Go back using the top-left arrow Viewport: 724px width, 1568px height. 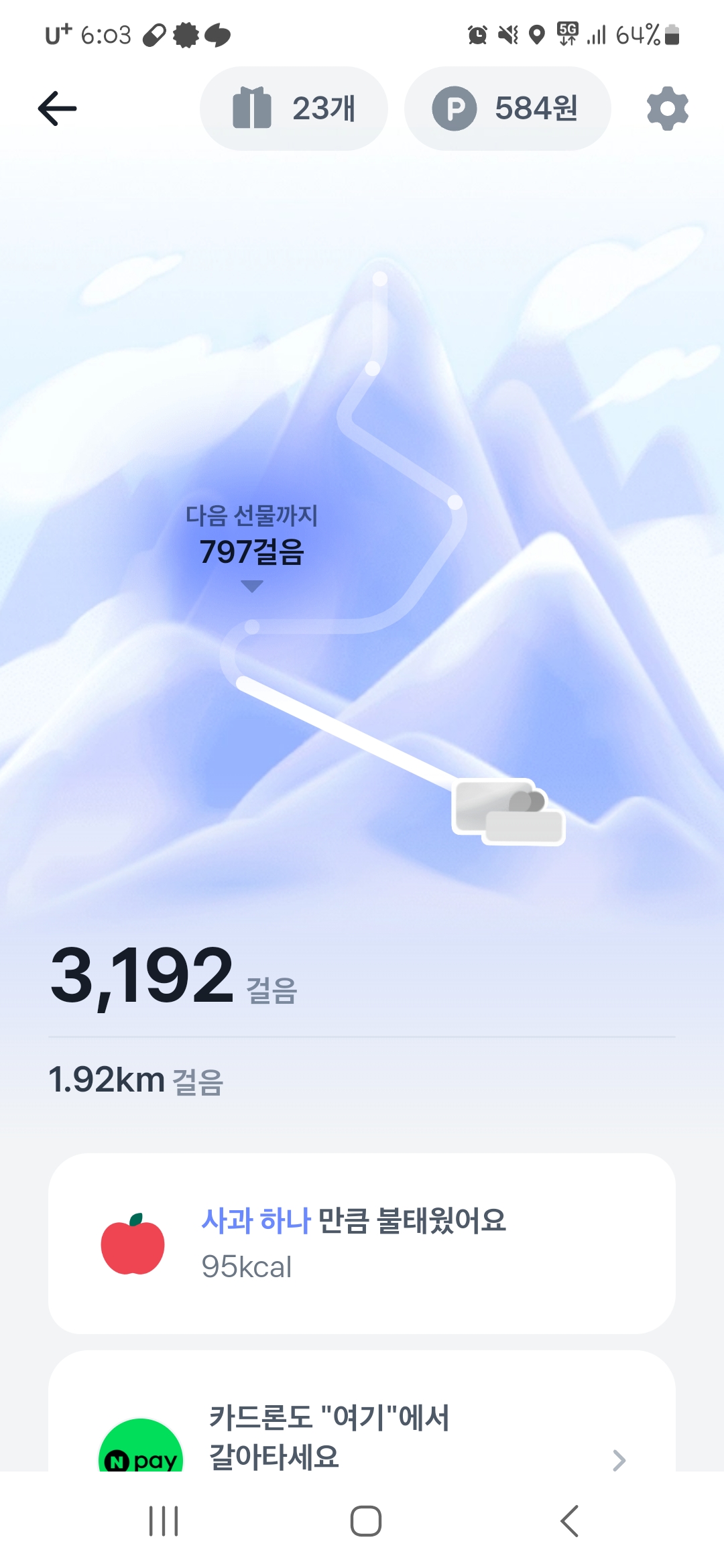pyautogui.click(x=58, y=109)
